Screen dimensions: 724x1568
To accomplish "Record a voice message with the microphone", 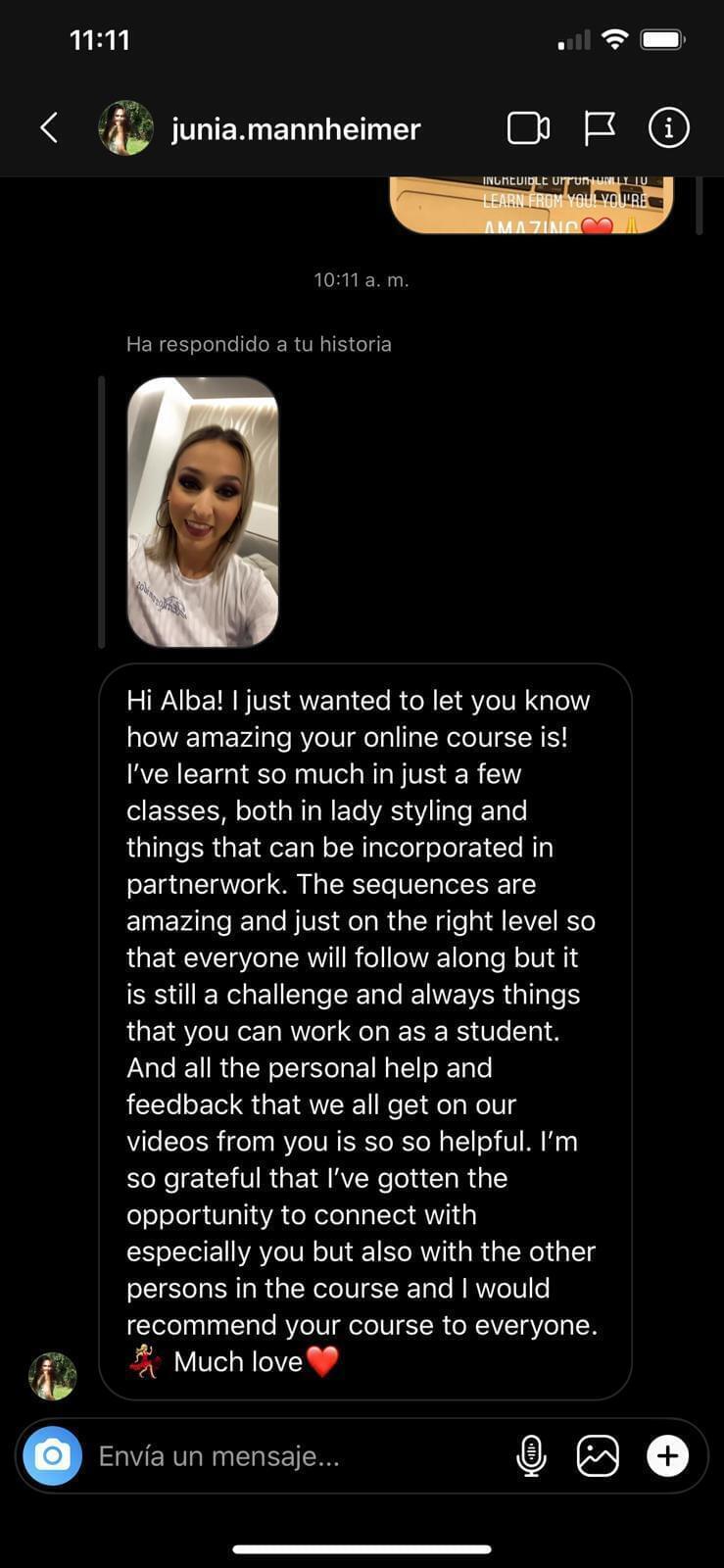I will 531,1455.
